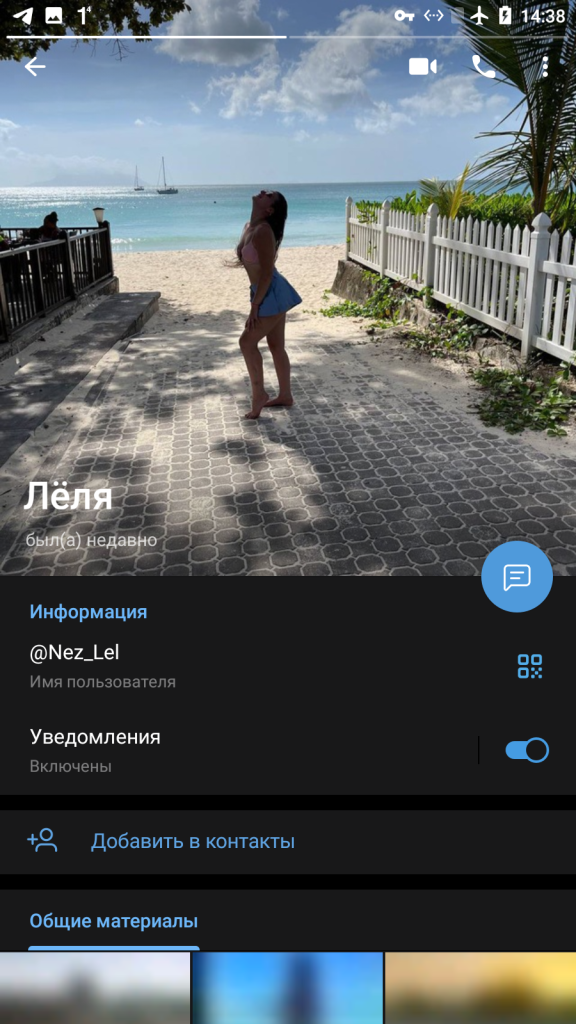Open the middle blue shared media thumbnail
576x1024 pixels.
(287, 987)
